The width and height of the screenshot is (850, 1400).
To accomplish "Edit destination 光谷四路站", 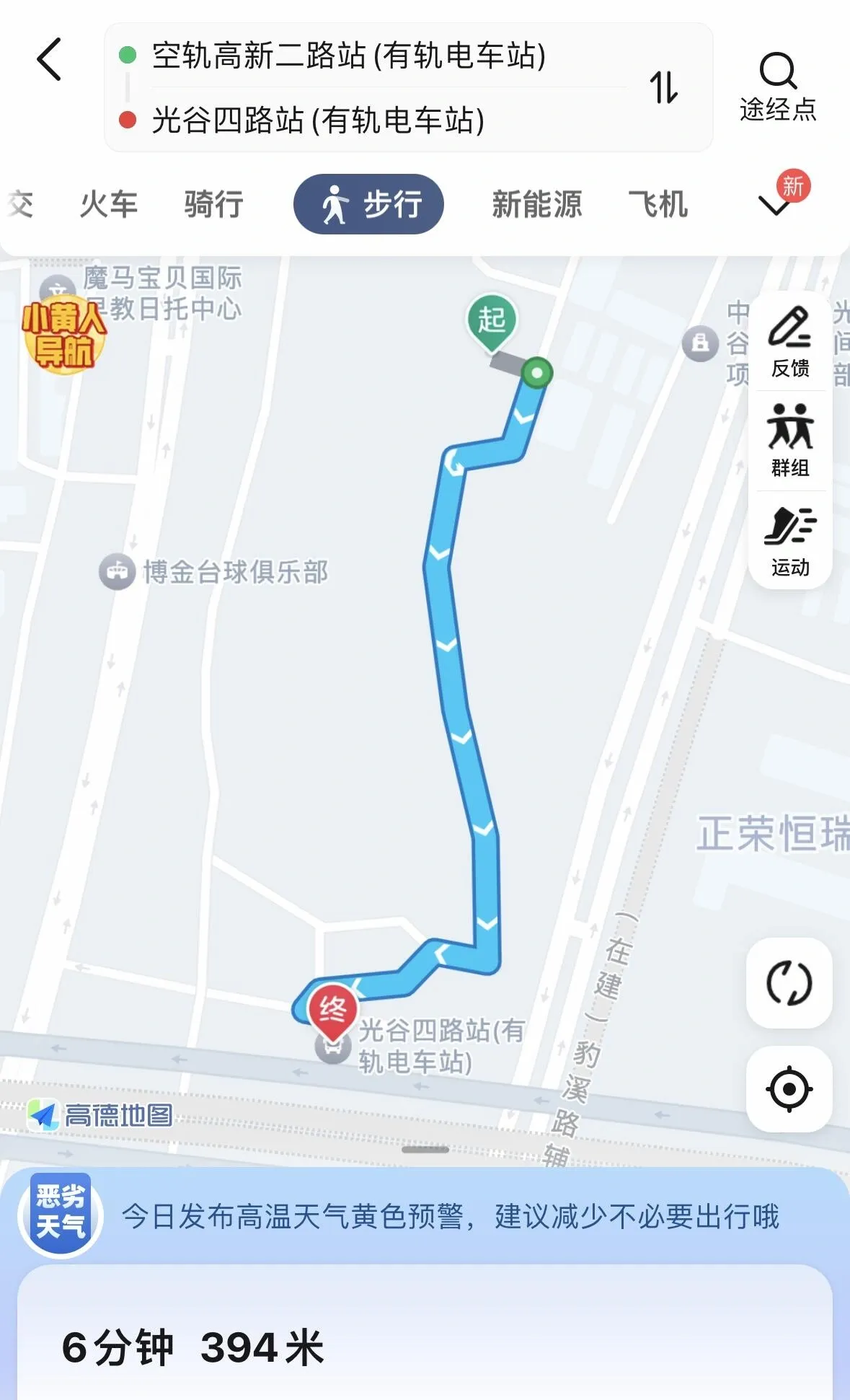I will click(x=318, y=120).
